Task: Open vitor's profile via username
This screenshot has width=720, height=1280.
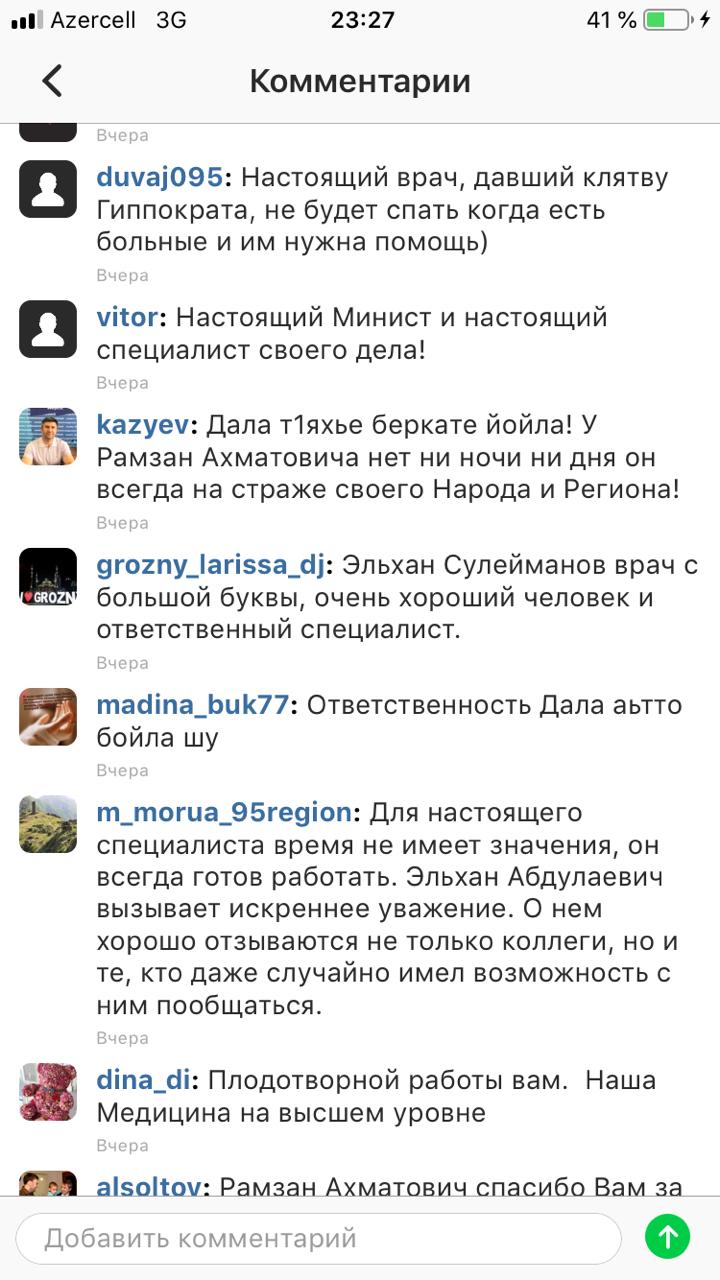Action: click(127, 318)
